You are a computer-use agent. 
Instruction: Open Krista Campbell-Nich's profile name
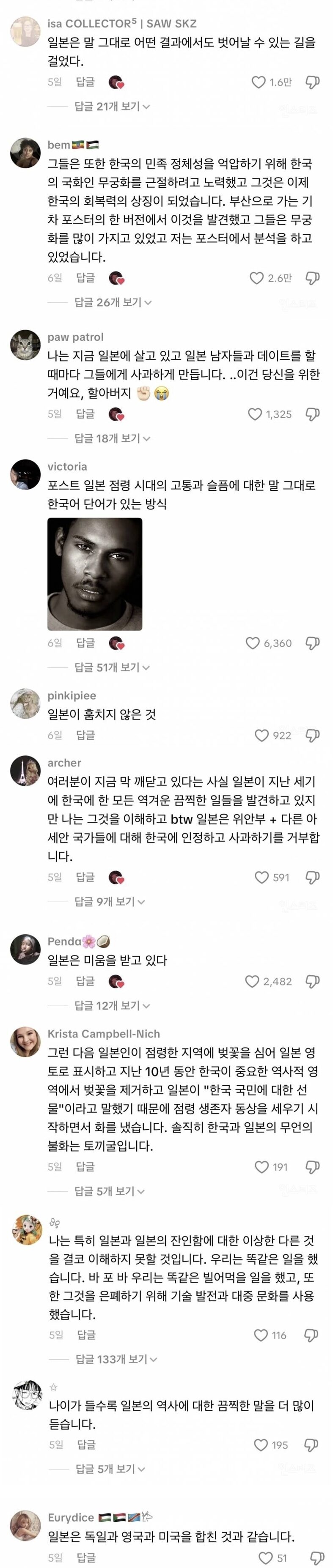(104, 1034)
